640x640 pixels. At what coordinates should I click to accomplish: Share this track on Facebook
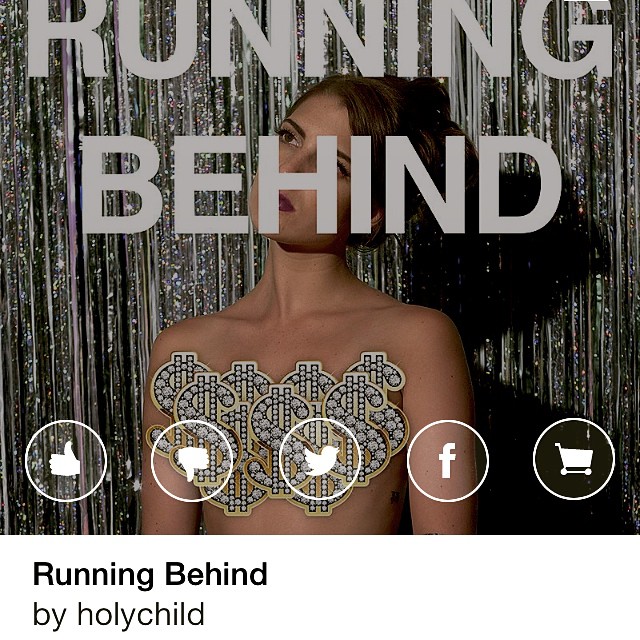pyautogui.click(x=447, y=461)
